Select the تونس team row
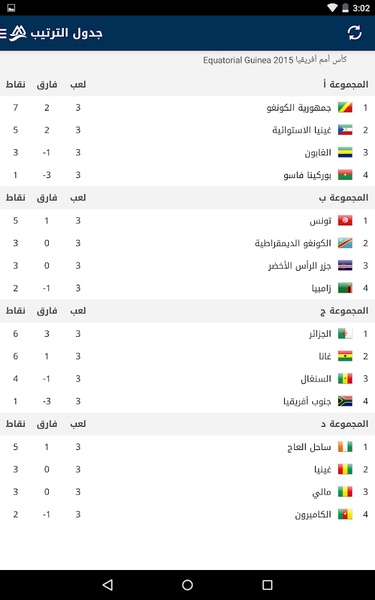Image resolution: width=375 pixels, height=600 pixels. [188, 221]
